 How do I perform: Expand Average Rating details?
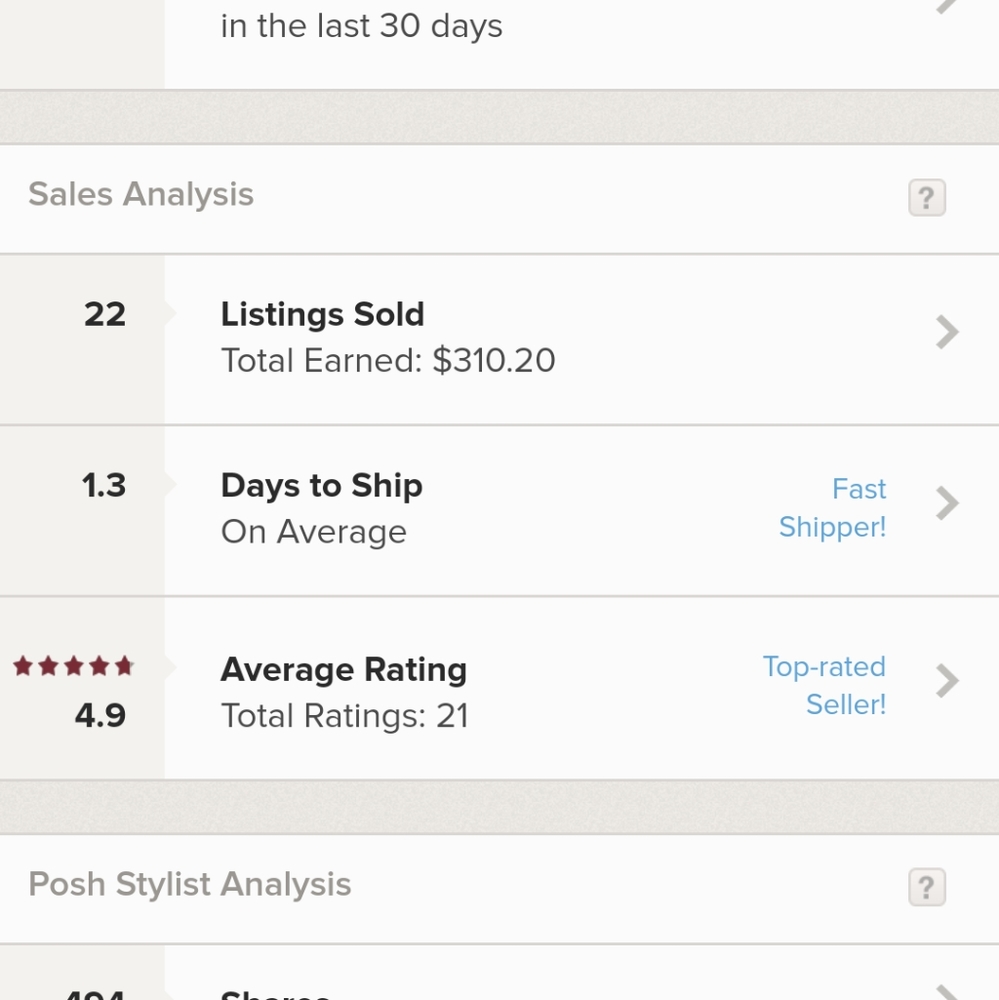945,681
